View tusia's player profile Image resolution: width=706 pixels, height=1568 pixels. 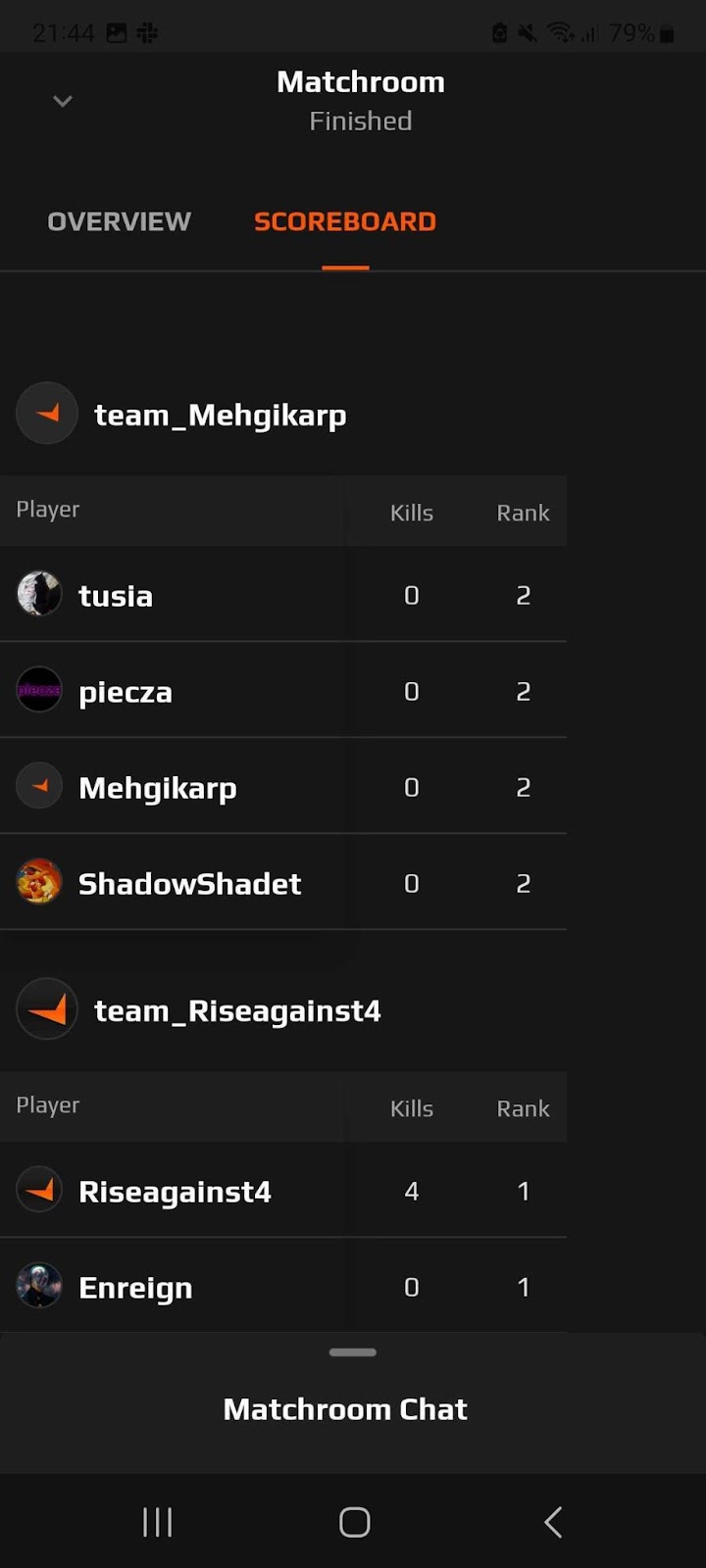[116, 596]
